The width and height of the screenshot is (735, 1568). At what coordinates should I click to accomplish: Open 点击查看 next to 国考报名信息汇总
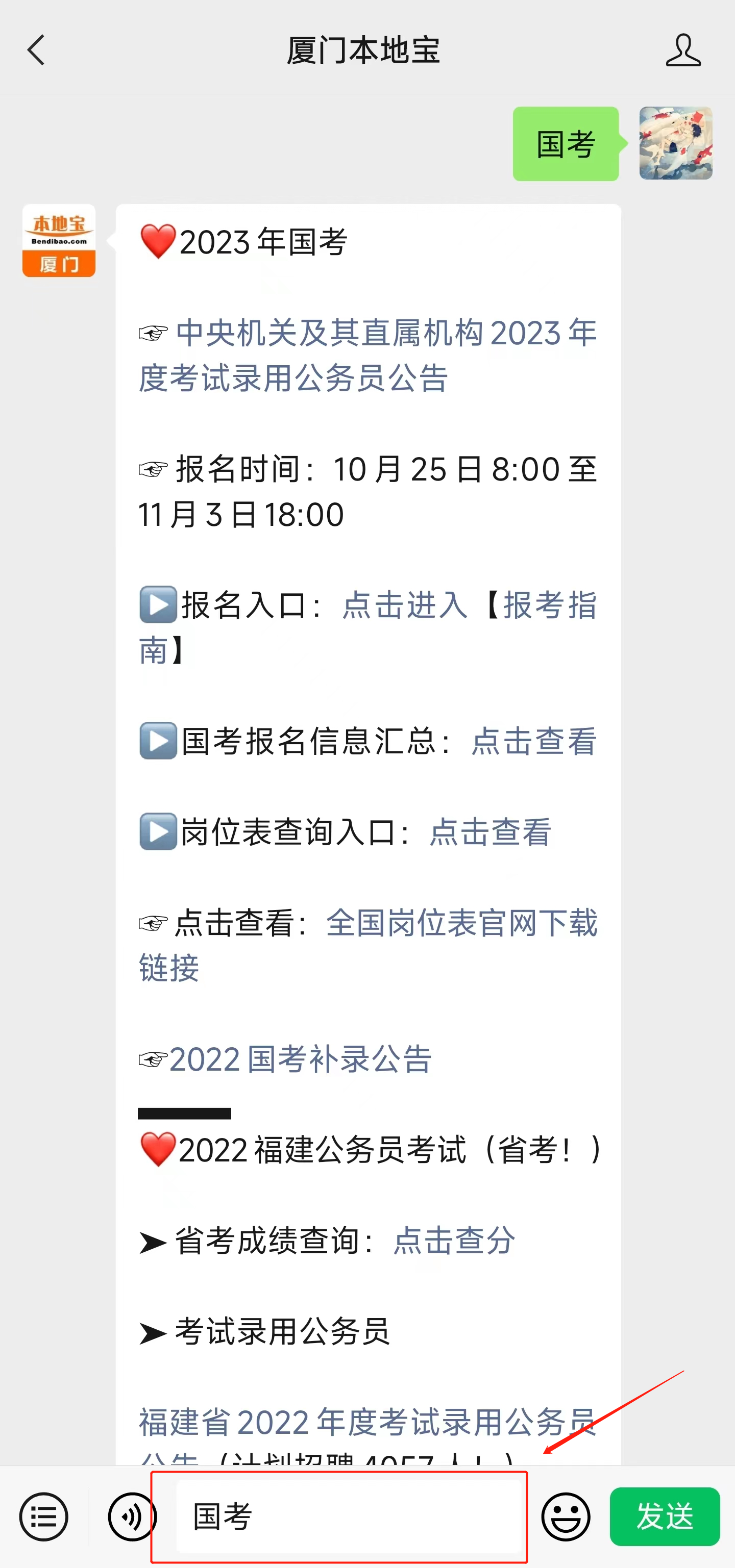(533, 741)
